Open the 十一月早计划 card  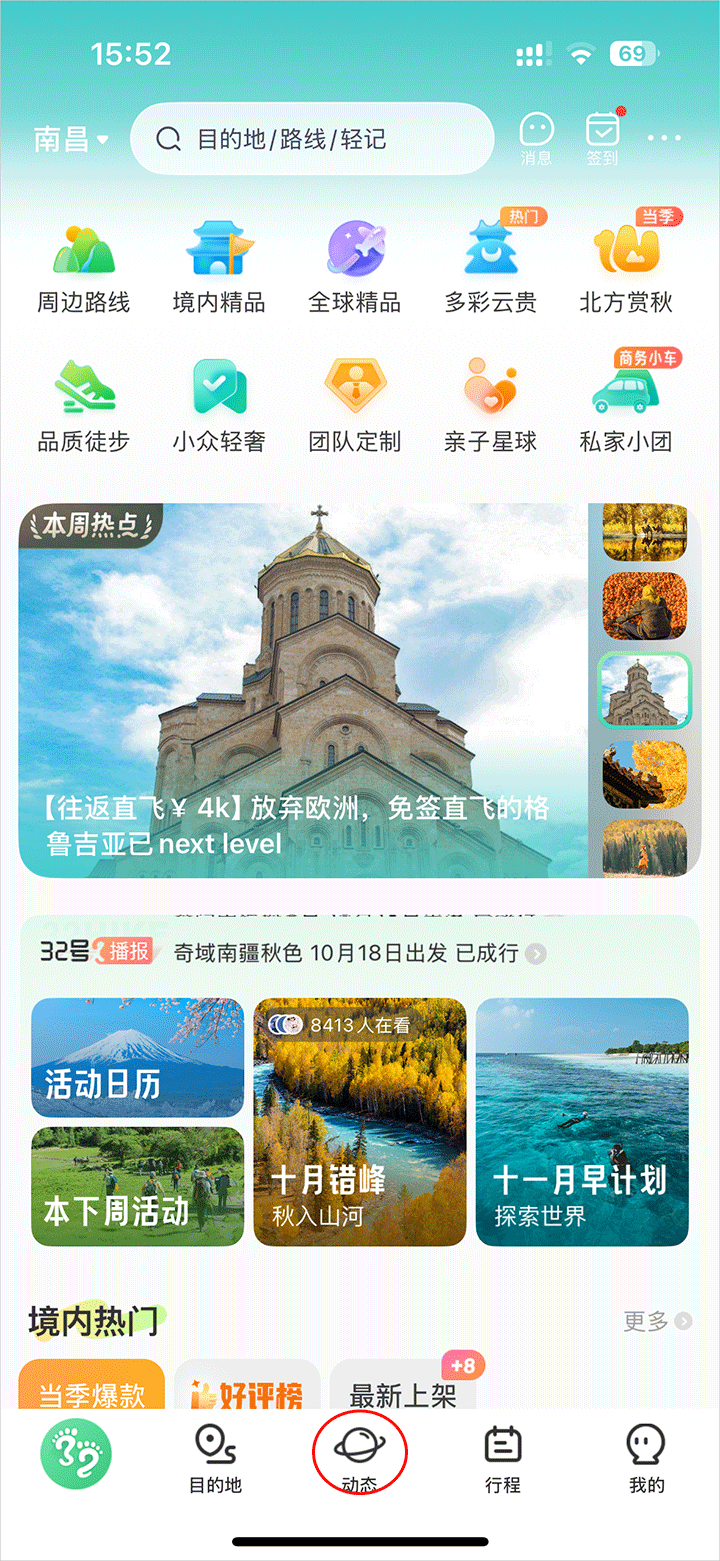tap(582, 1122)
